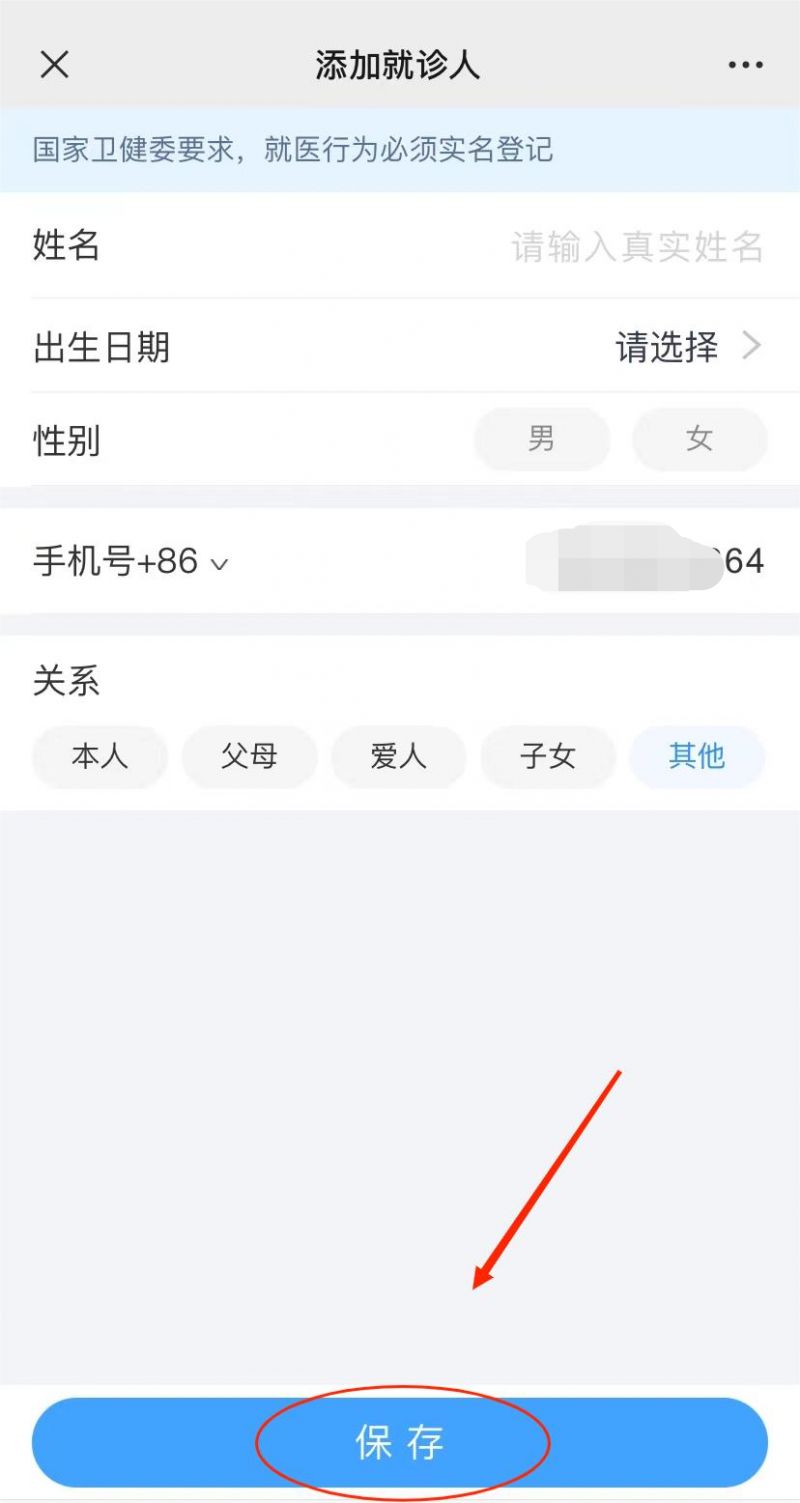Select 男 as gender

pyautogui.click(x=541, y=439)
